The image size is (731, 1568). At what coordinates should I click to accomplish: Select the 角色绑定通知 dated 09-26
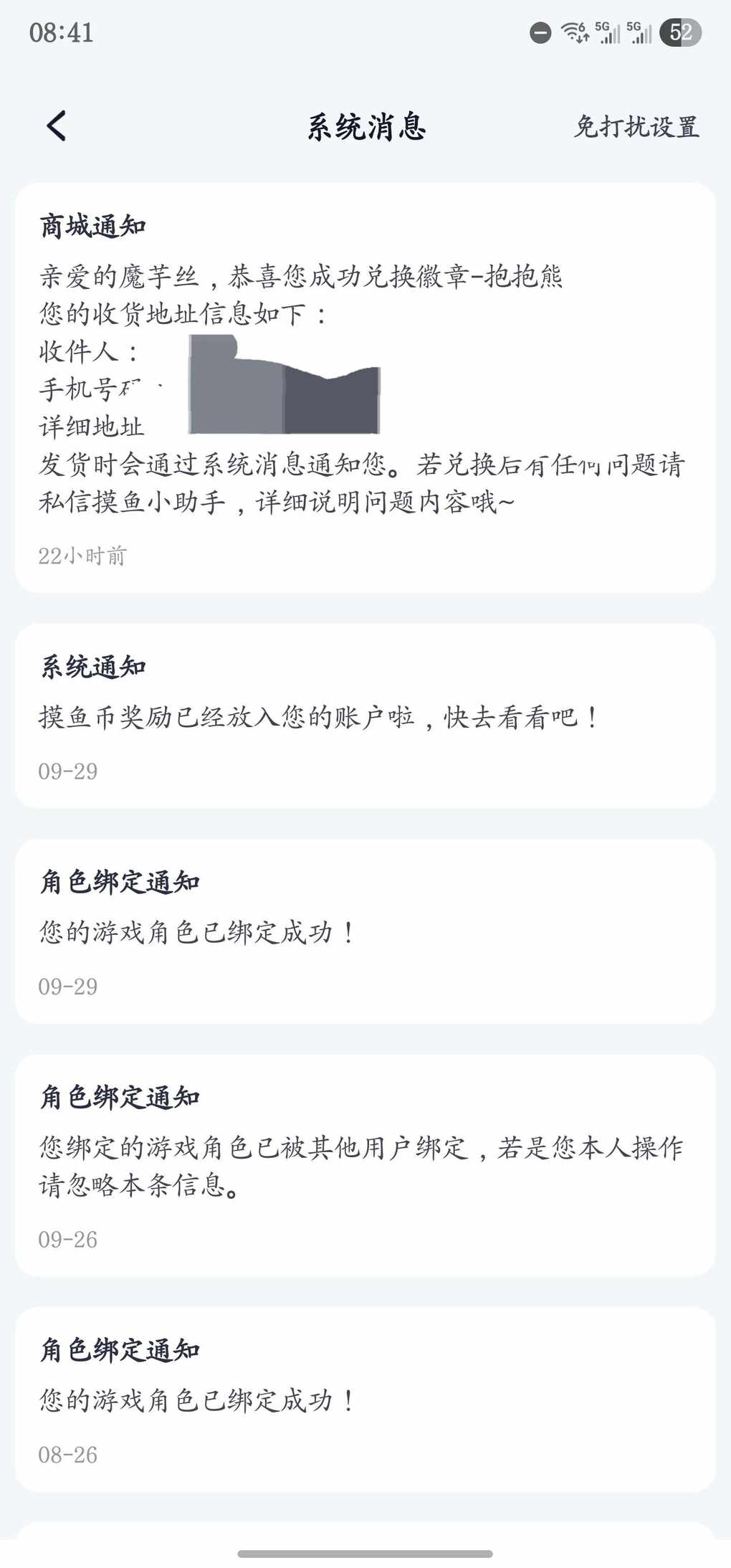(x=365, y=1164)
